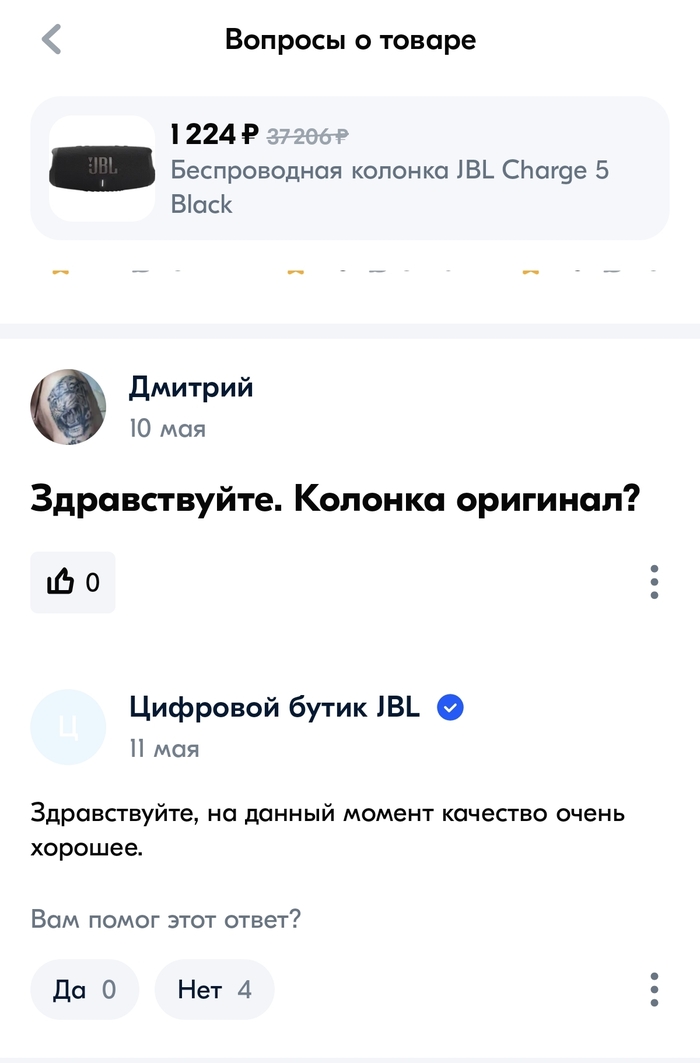The height and width of the screenshot is (1063, 700).
Task: Open seller profile Цифровой бутик JBL
Action: pos(273,708)
